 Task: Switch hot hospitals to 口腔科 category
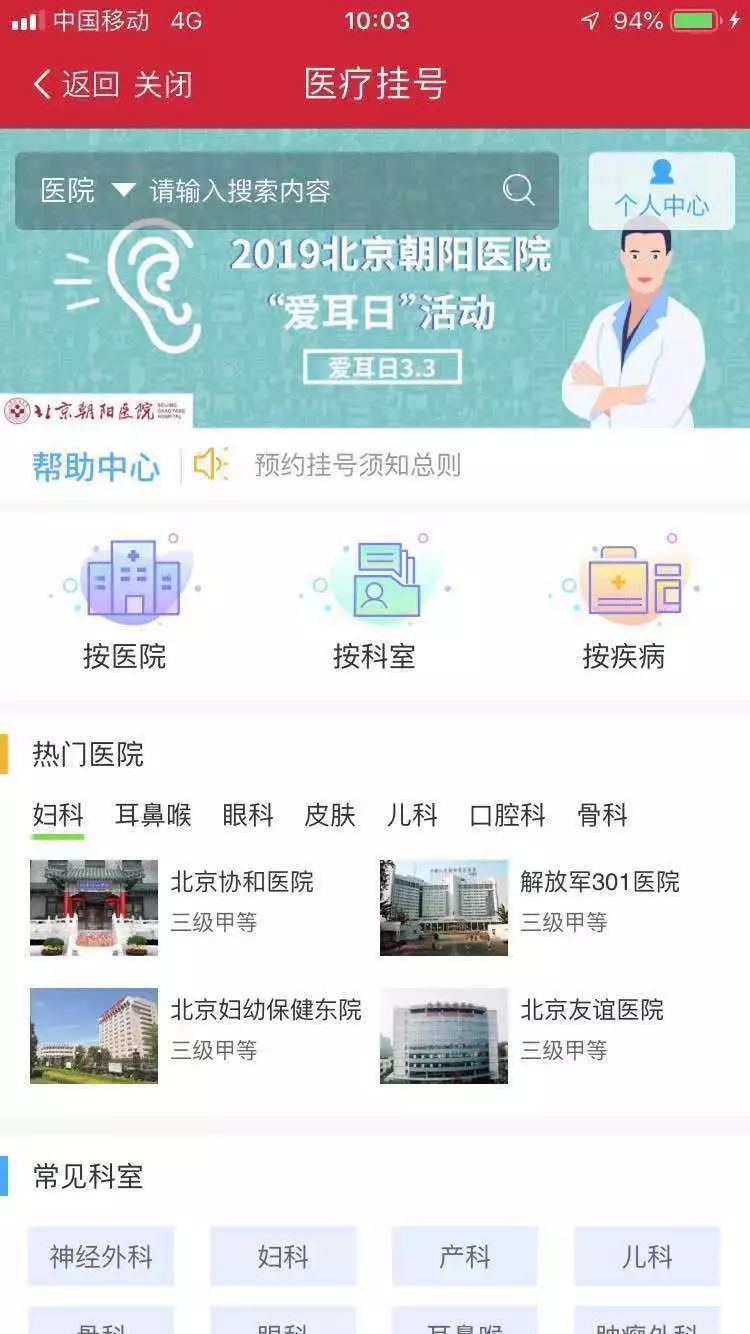point(506,817)
